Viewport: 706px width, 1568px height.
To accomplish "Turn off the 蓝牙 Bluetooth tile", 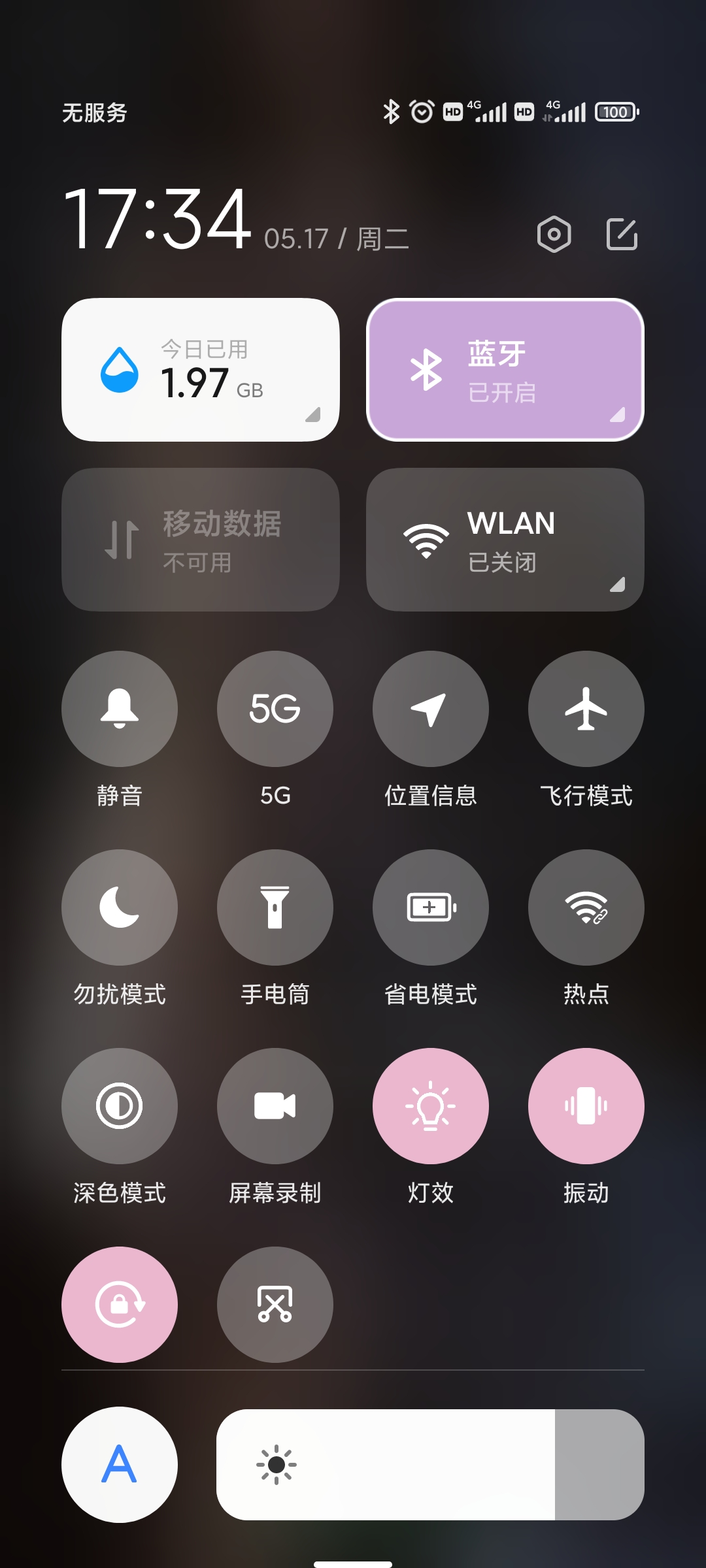I will point(505,370).
